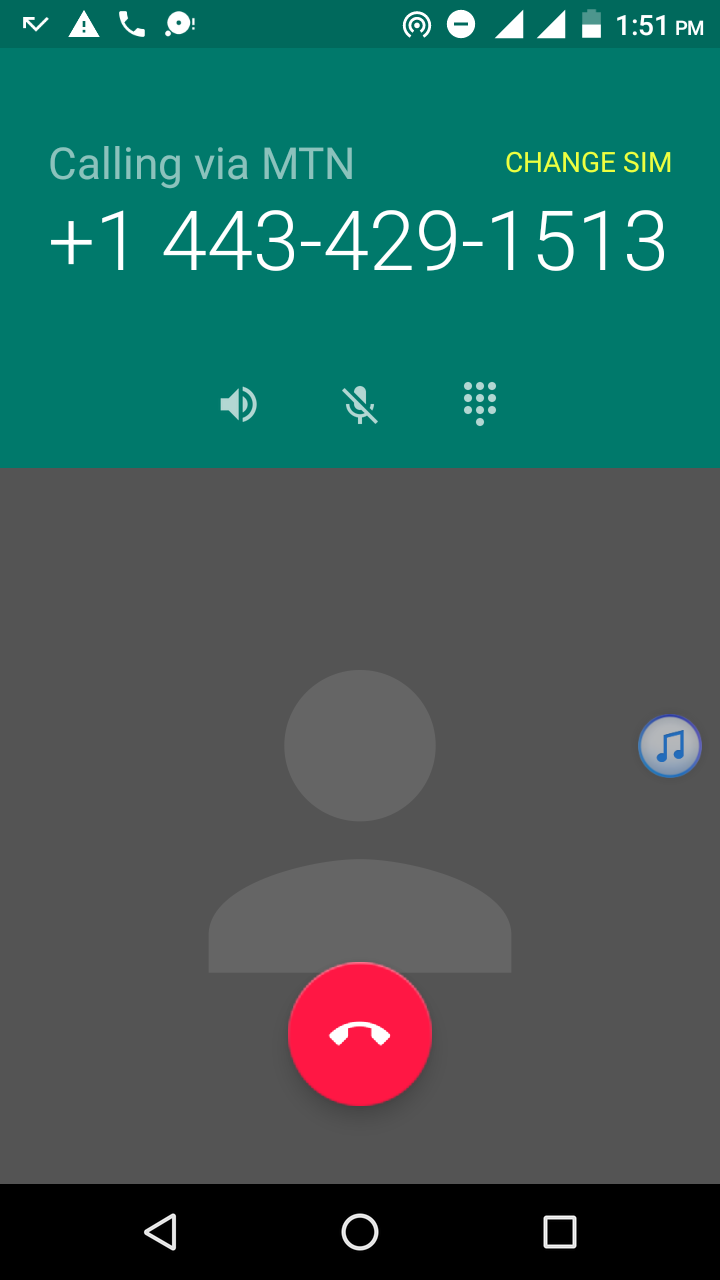This screenshot has width=720, height=1280.
Task: Turn on the speakerphone
Action: (239, 404)
